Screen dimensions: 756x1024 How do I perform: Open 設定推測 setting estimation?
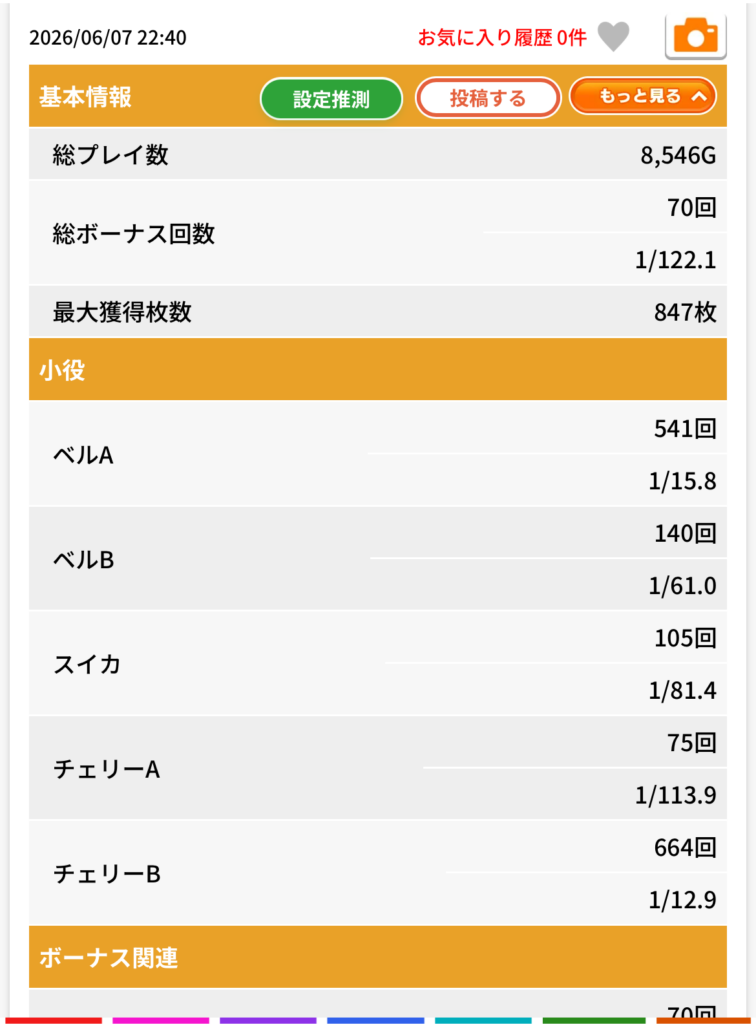click(x=331, y=99)
